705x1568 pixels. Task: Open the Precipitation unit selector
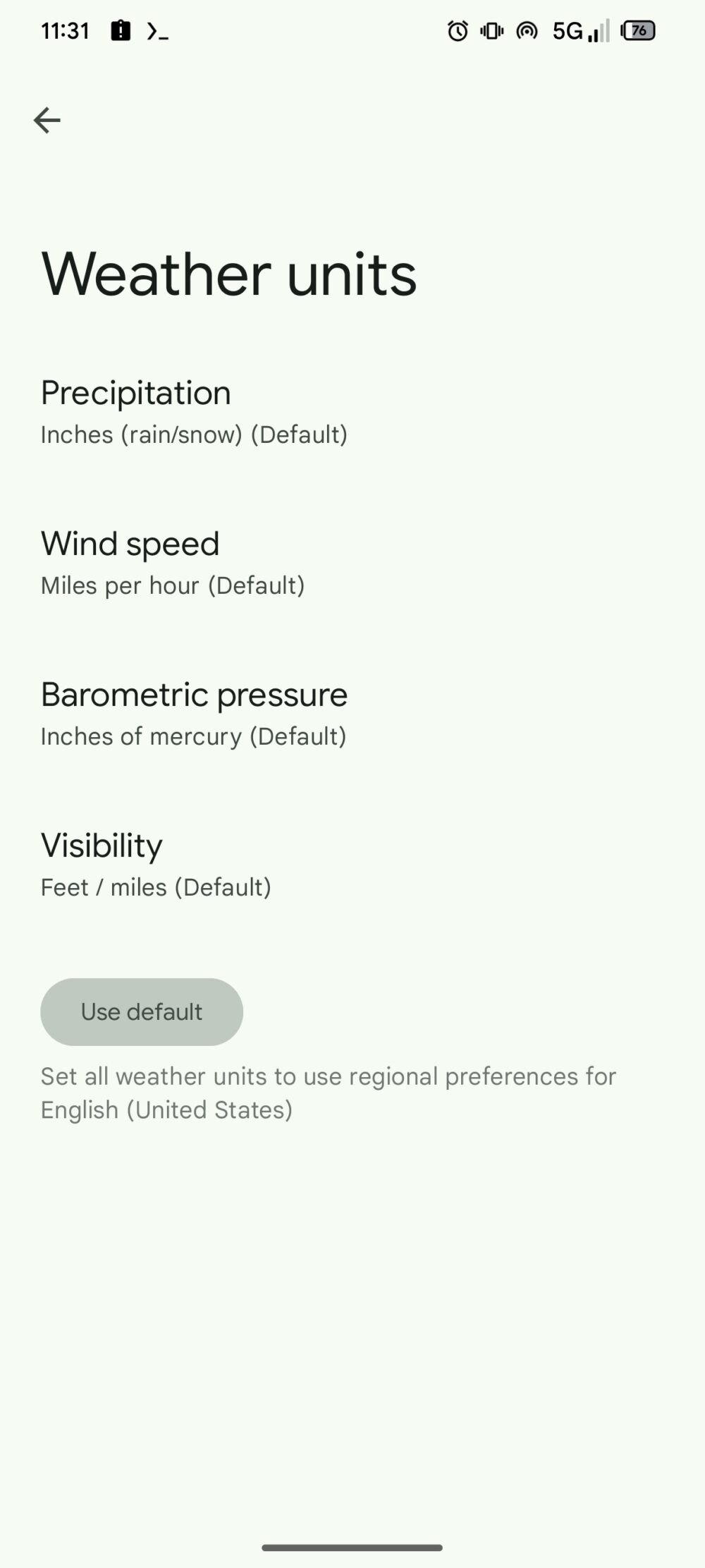352,413
